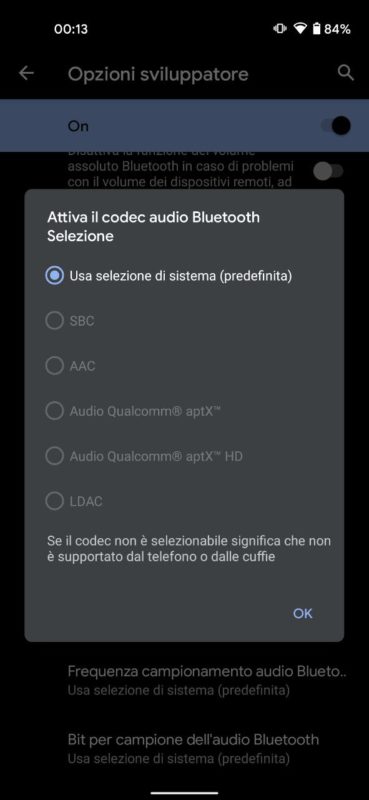
Task: Confirm the dialog with OK
Action: 303,613
